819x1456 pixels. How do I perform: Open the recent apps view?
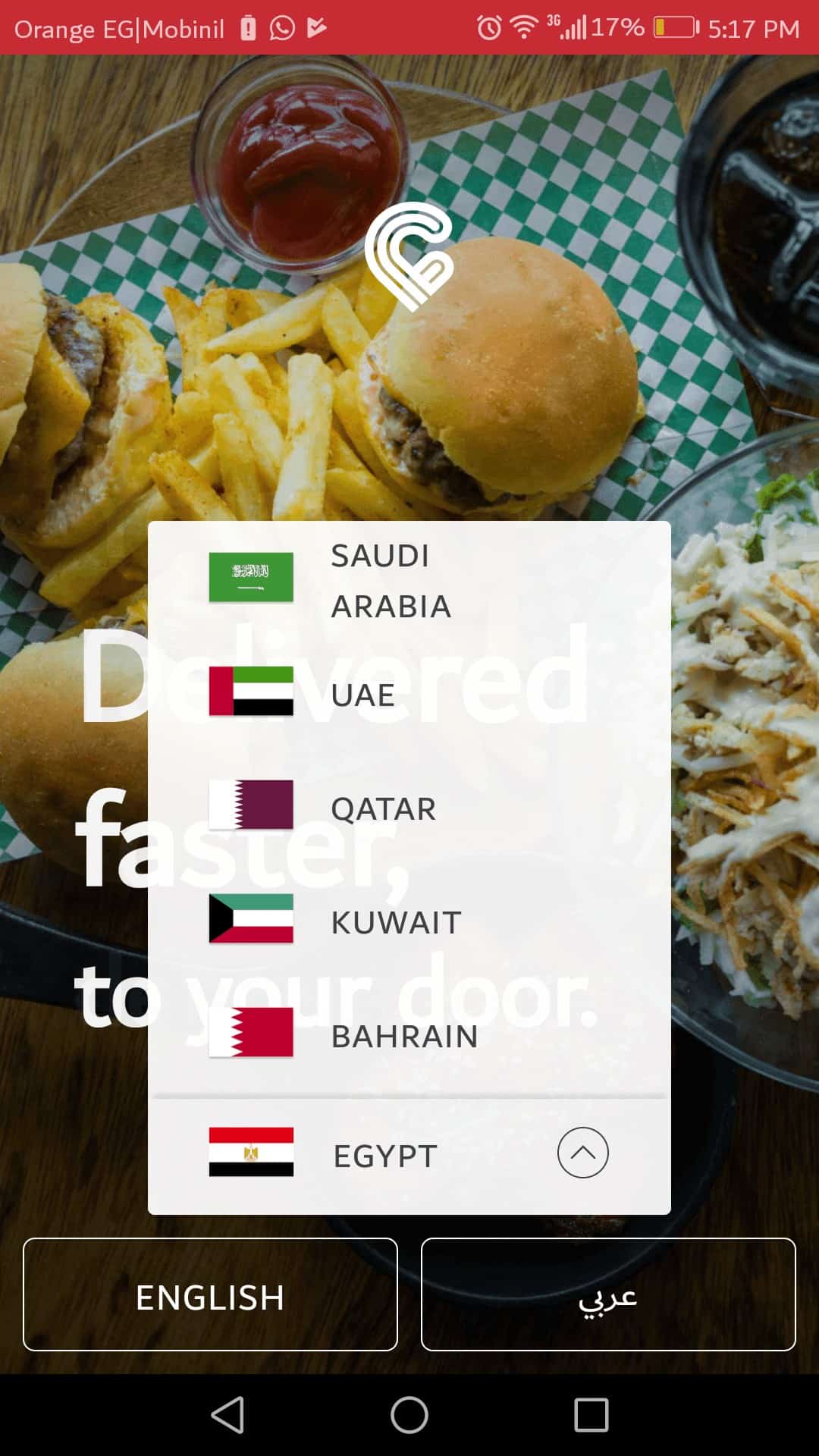[591, 1415]
